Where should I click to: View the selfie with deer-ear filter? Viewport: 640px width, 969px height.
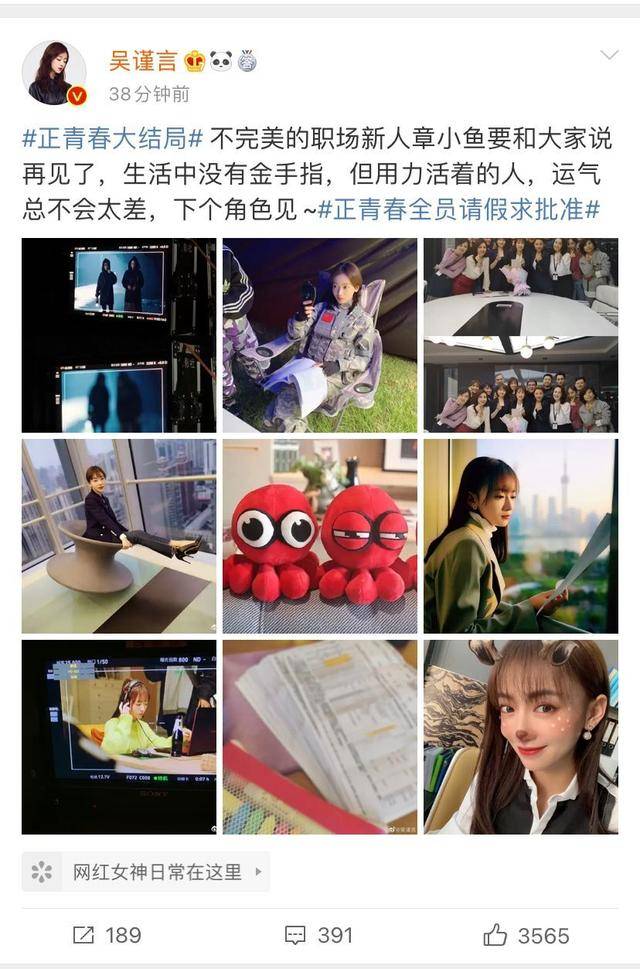521,737
